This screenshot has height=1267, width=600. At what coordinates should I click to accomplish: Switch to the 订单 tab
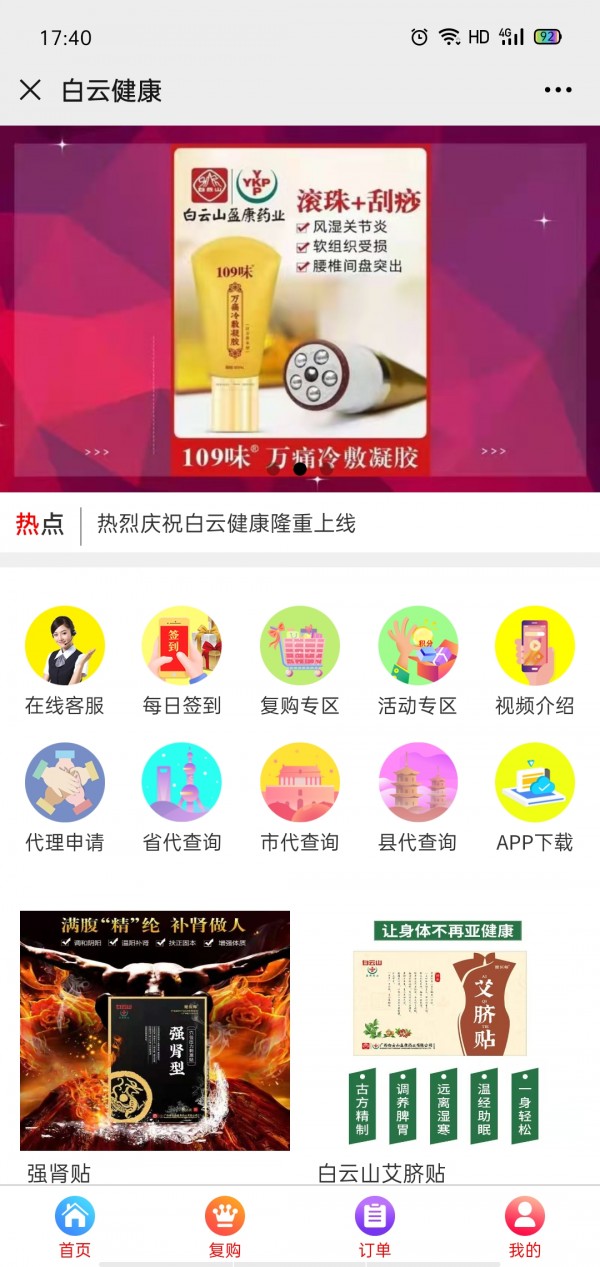[x=375, y=1227]
